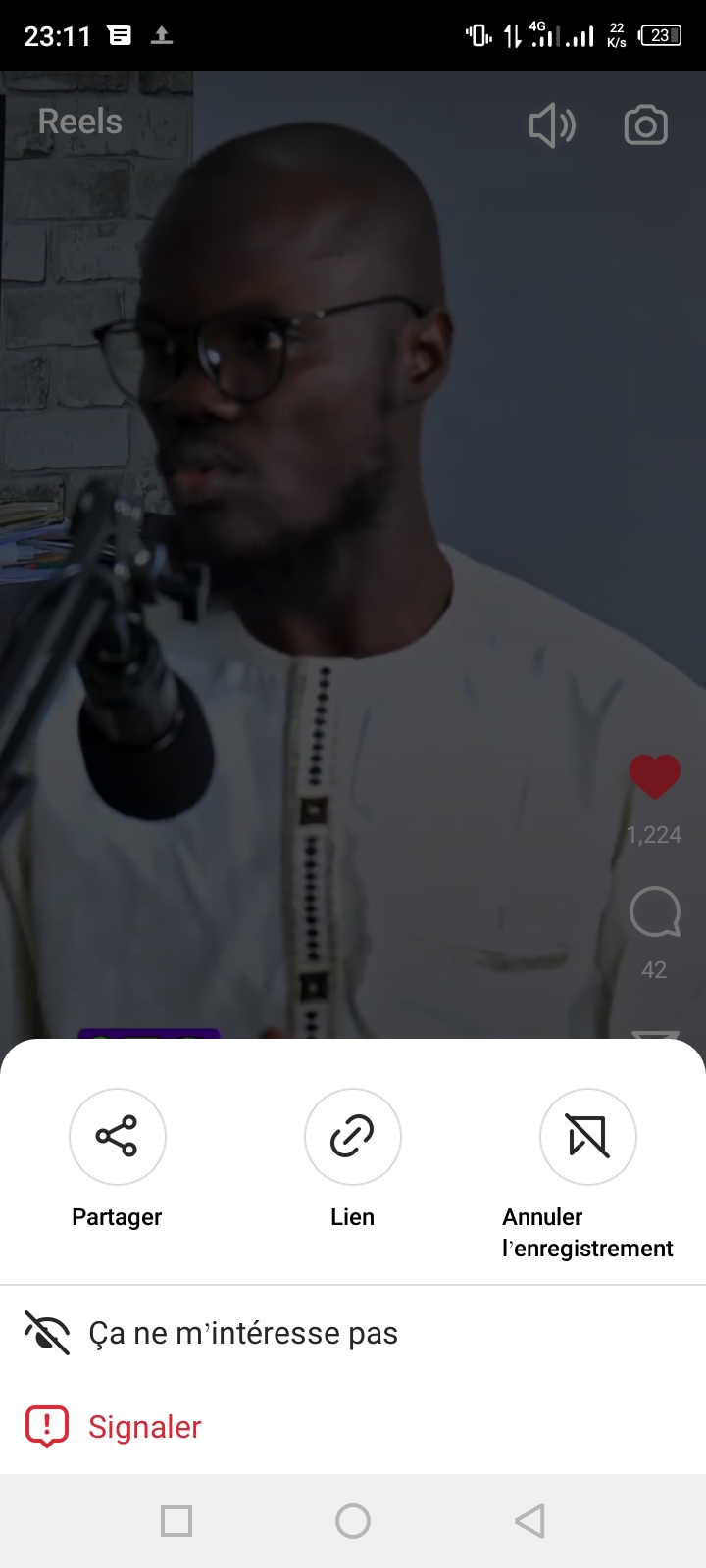Tap the Partager share button

tap(118, 1137)
